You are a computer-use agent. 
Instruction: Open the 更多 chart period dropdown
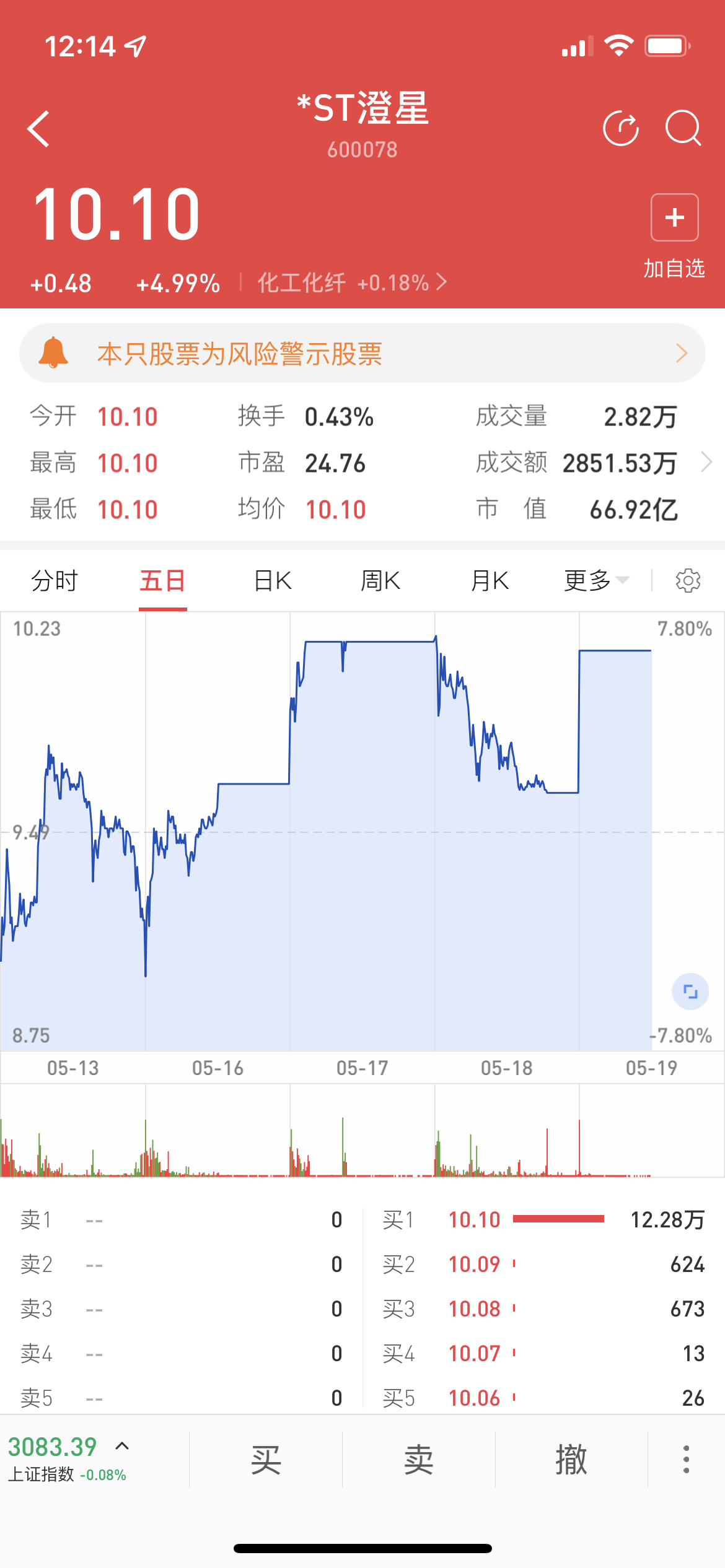click(596, 581)
